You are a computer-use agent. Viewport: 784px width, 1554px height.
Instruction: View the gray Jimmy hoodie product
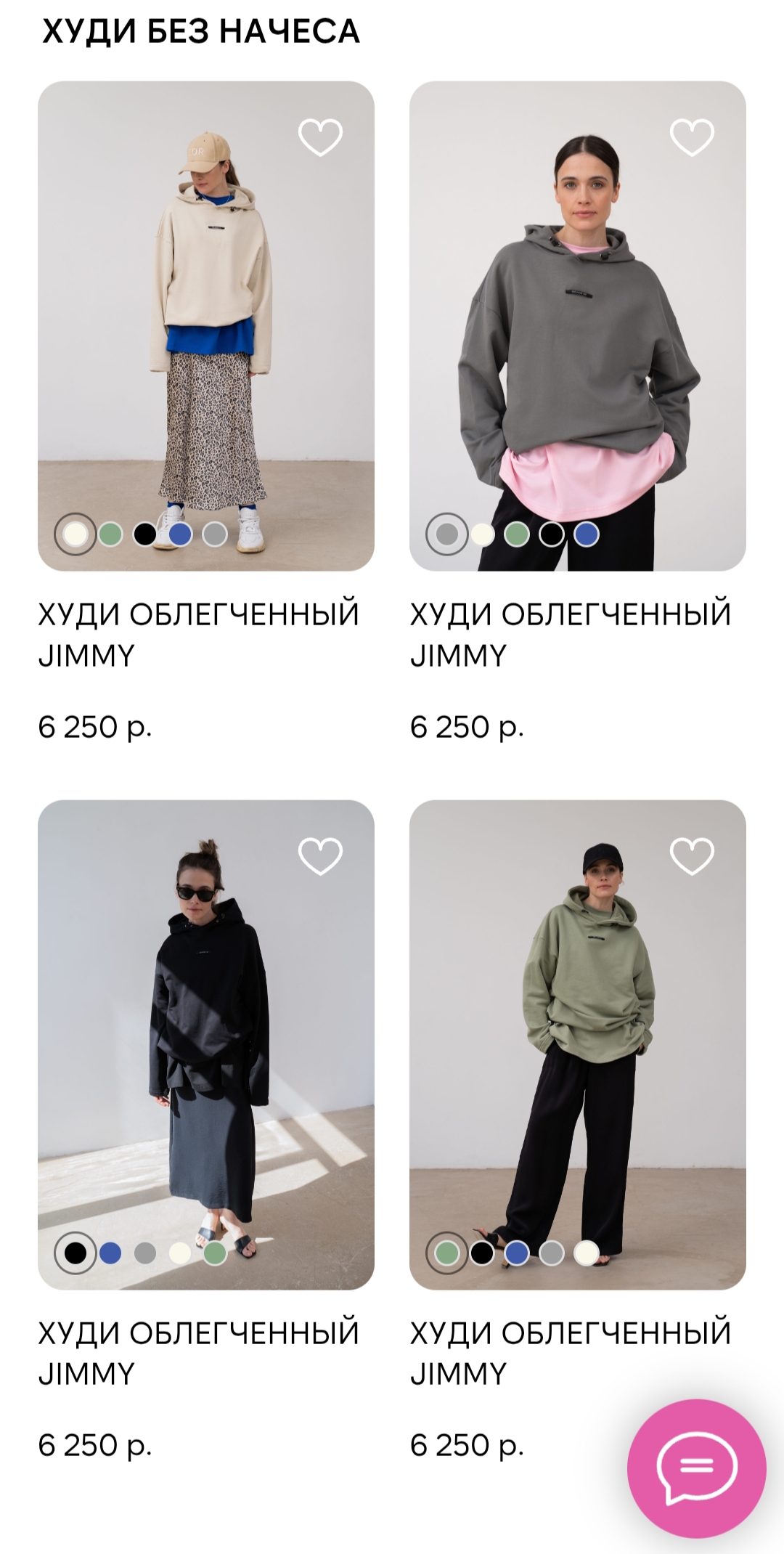coord(578,327)
